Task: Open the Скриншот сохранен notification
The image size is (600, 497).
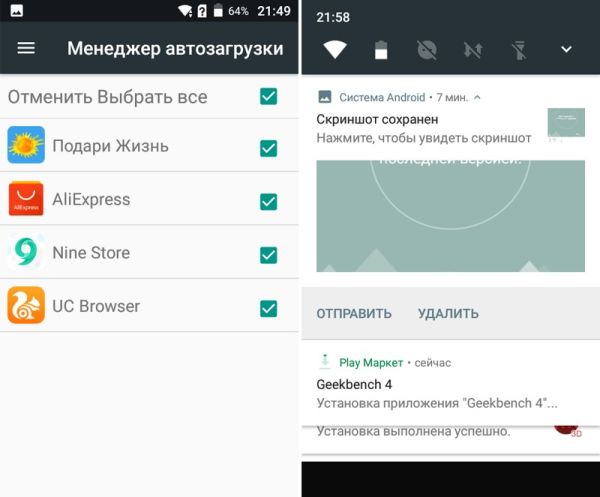Action: coord(430,127)
